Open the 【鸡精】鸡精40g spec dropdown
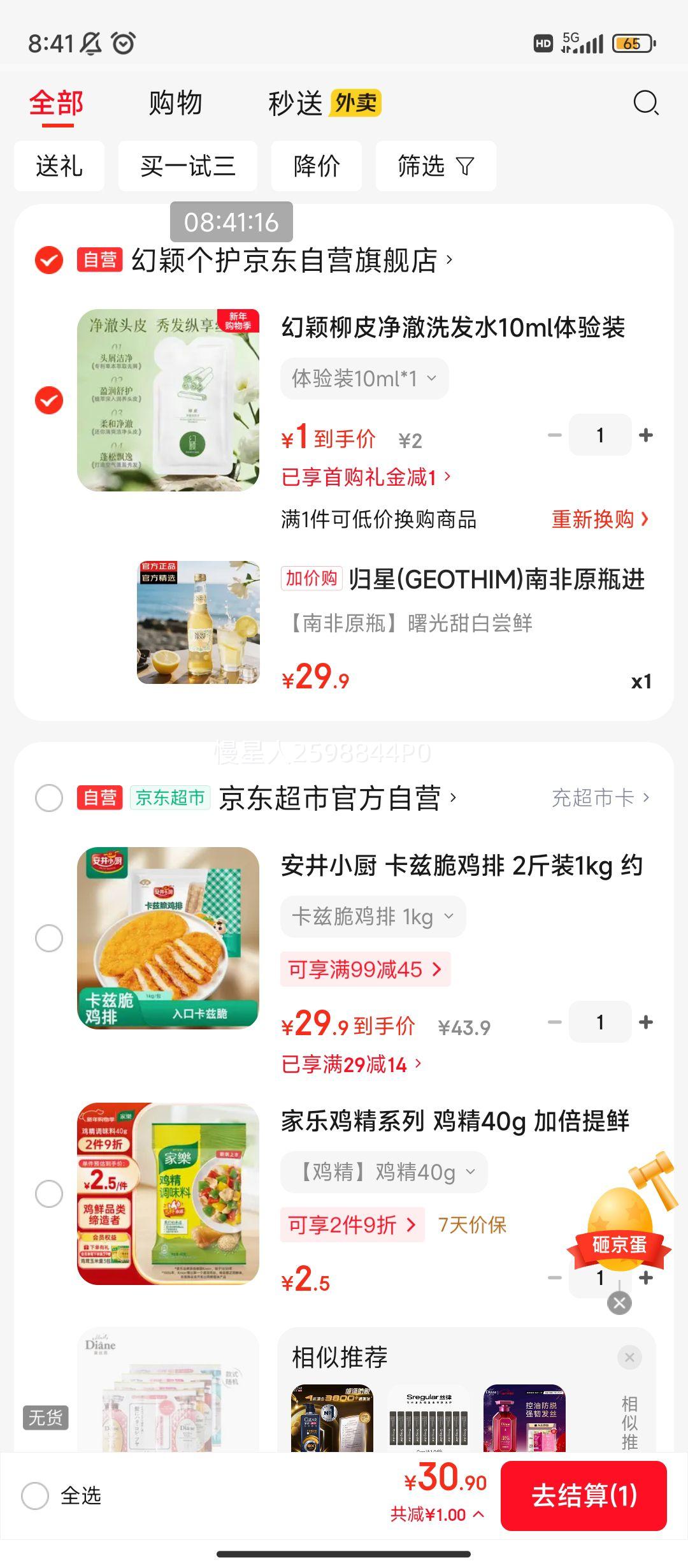 tap(384, 1172)
